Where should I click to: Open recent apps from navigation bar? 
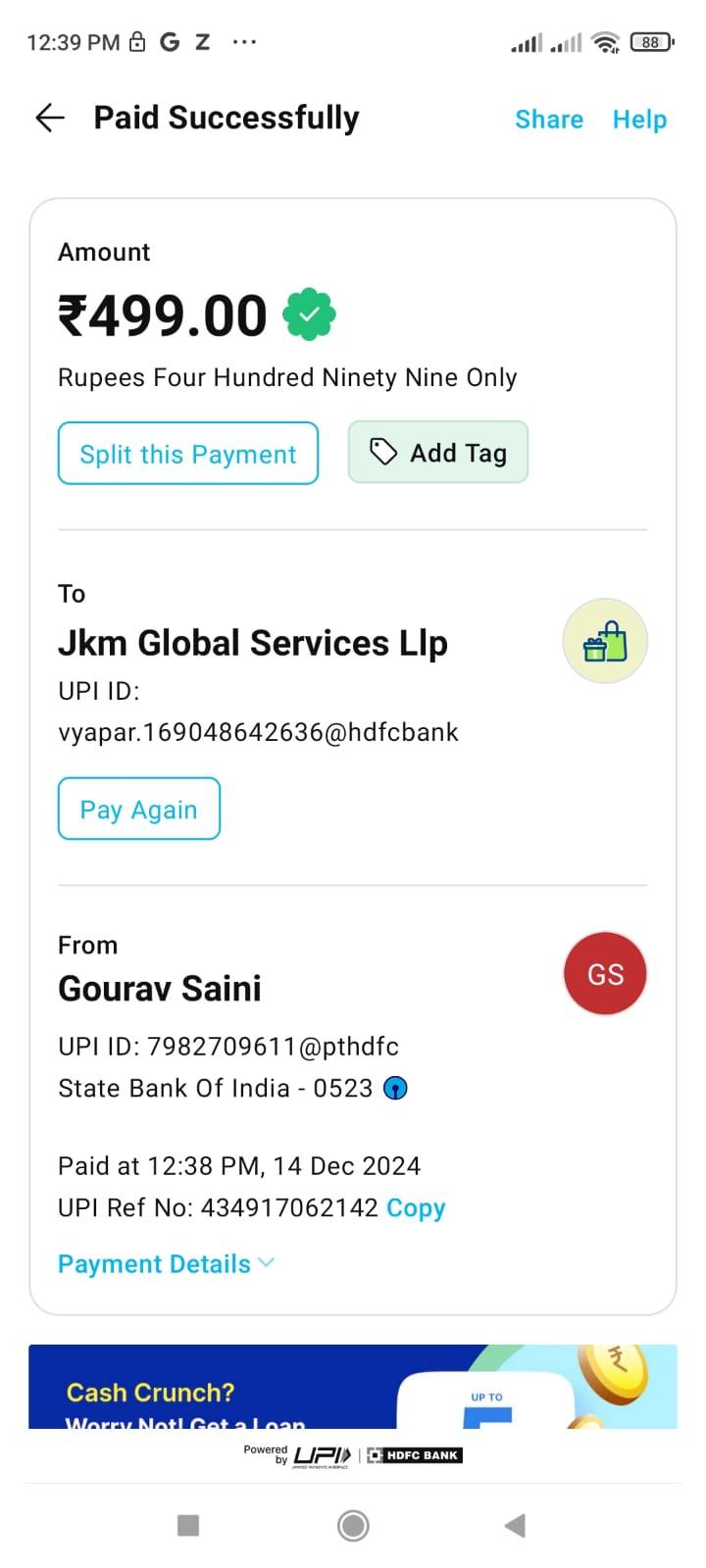point(188,1525)
